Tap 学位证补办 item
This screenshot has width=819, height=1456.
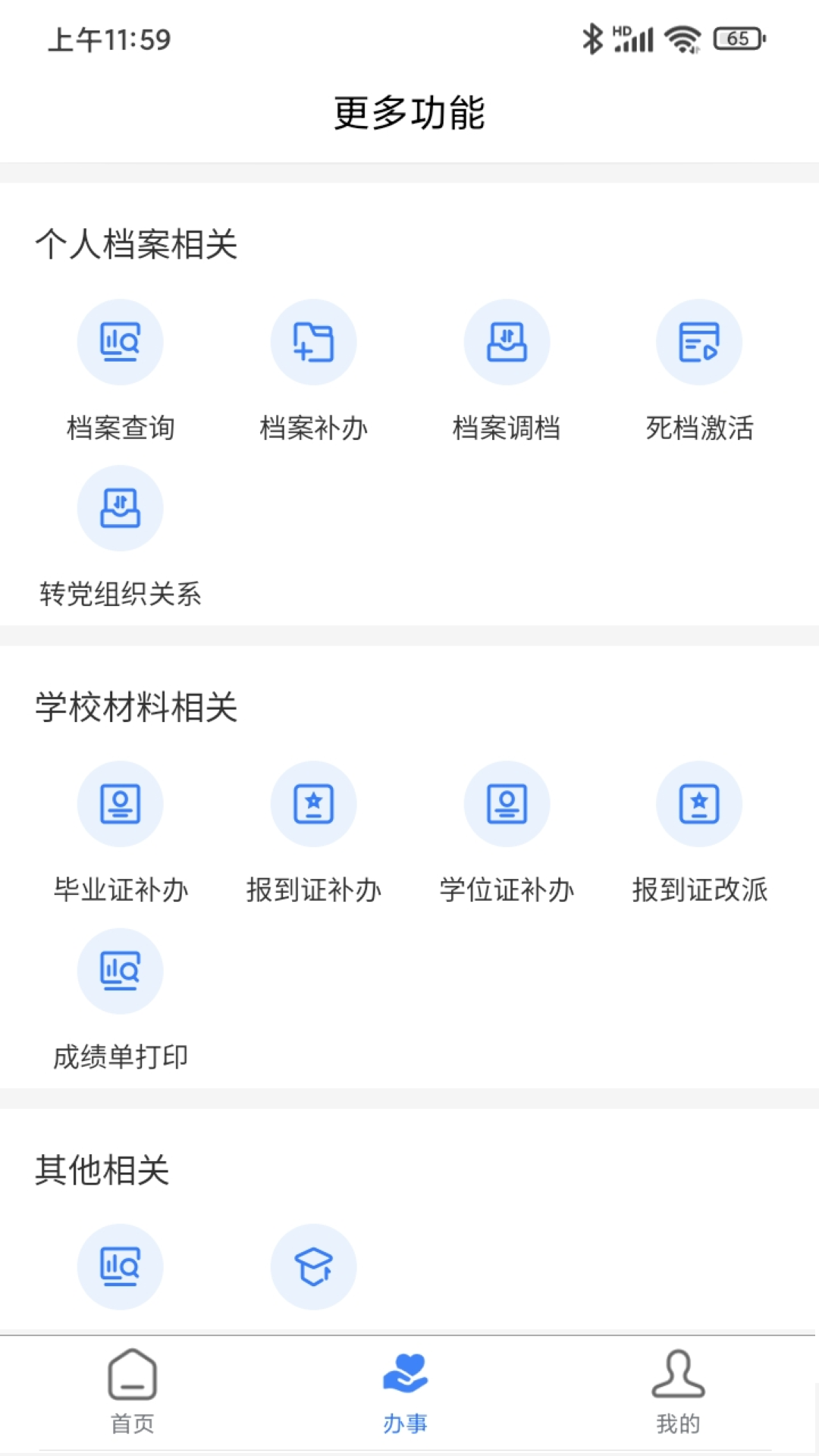pos(507,805)
